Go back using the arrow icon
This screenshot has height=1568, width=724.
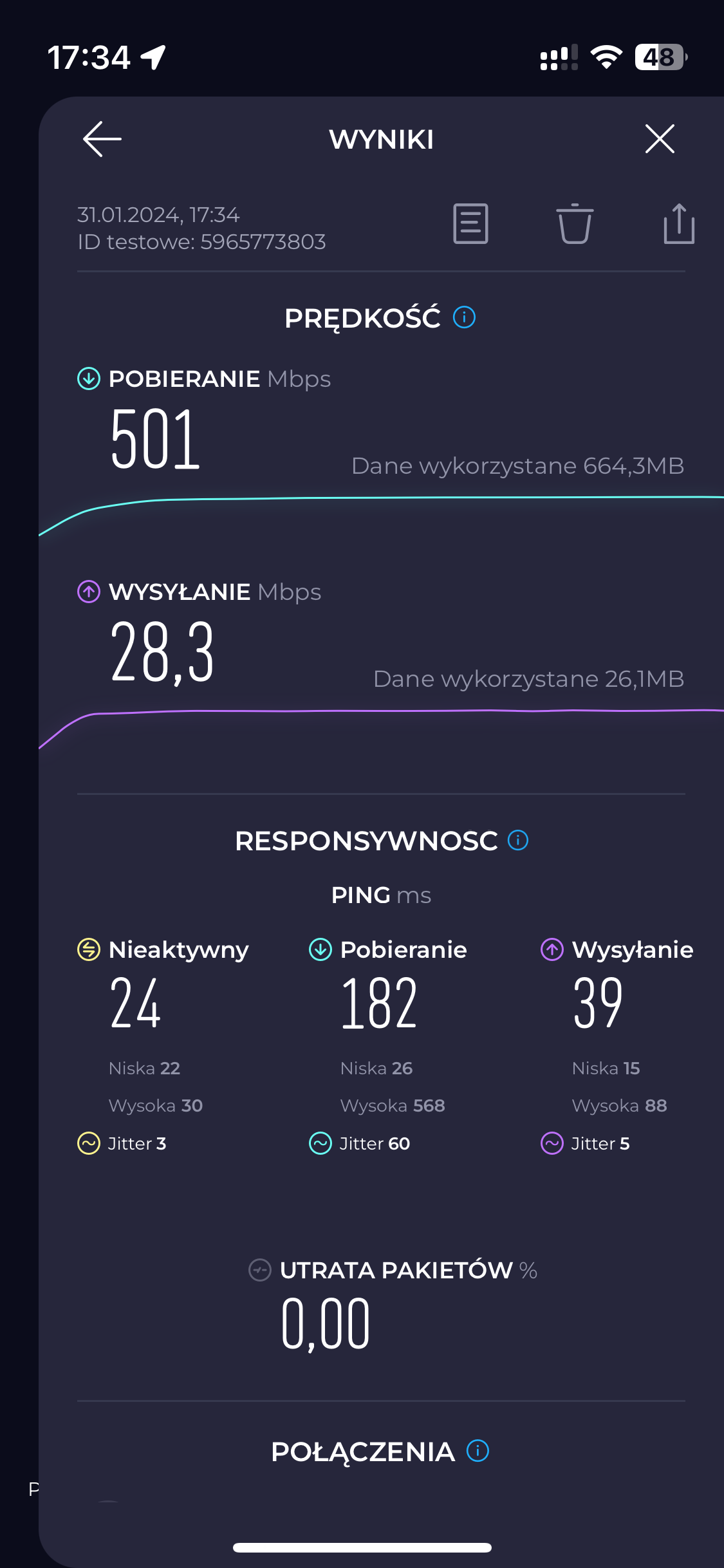[x=102, y=139]
